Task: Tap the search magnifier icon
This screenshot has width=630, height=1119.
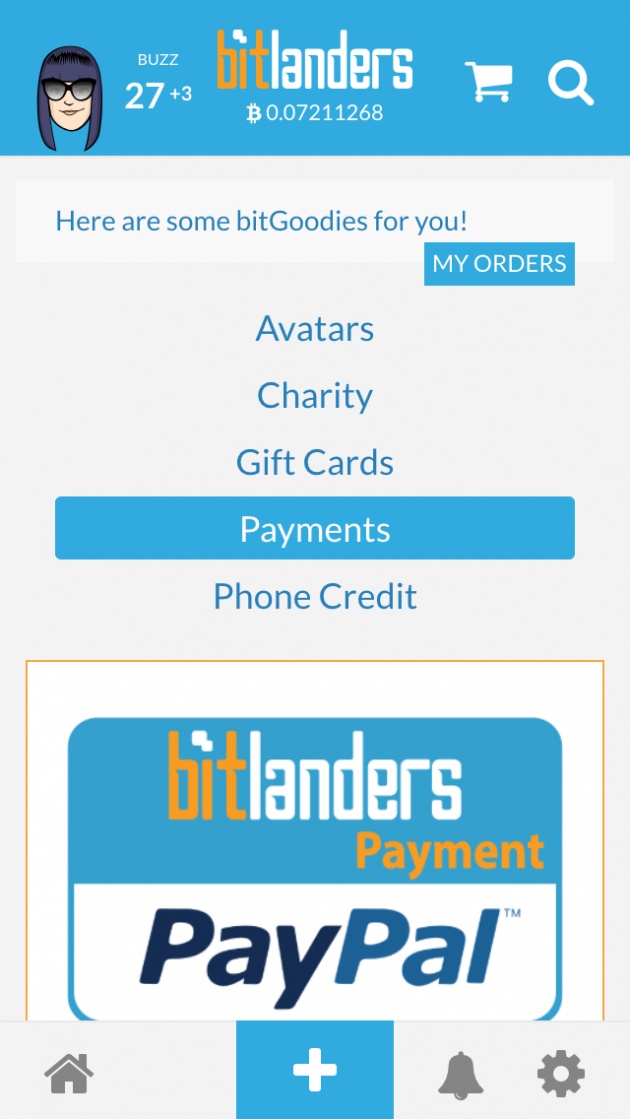Action: pyautogui.click(x=571, y=83)
